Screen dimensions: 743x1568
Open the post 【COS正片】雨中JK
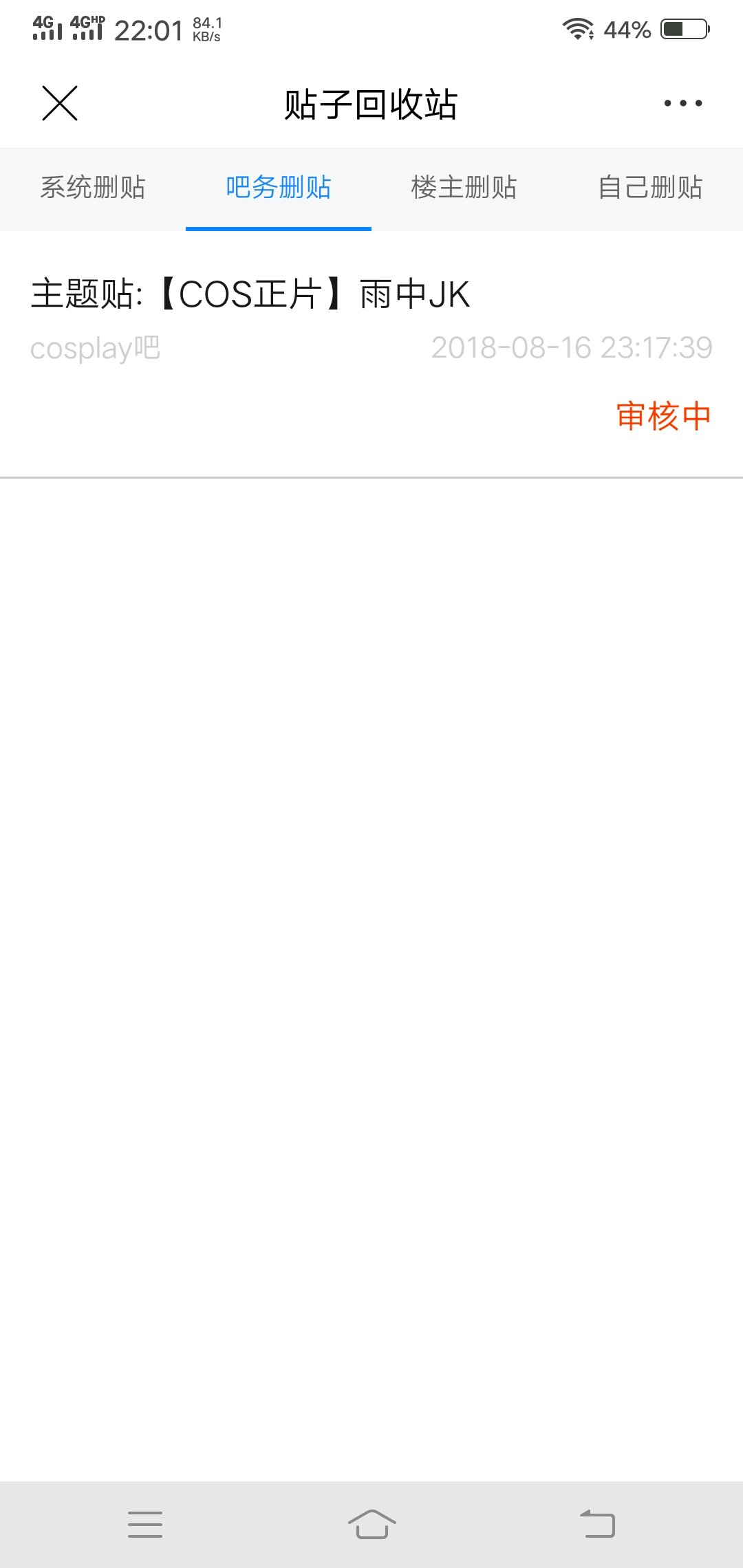click(251, 294)
